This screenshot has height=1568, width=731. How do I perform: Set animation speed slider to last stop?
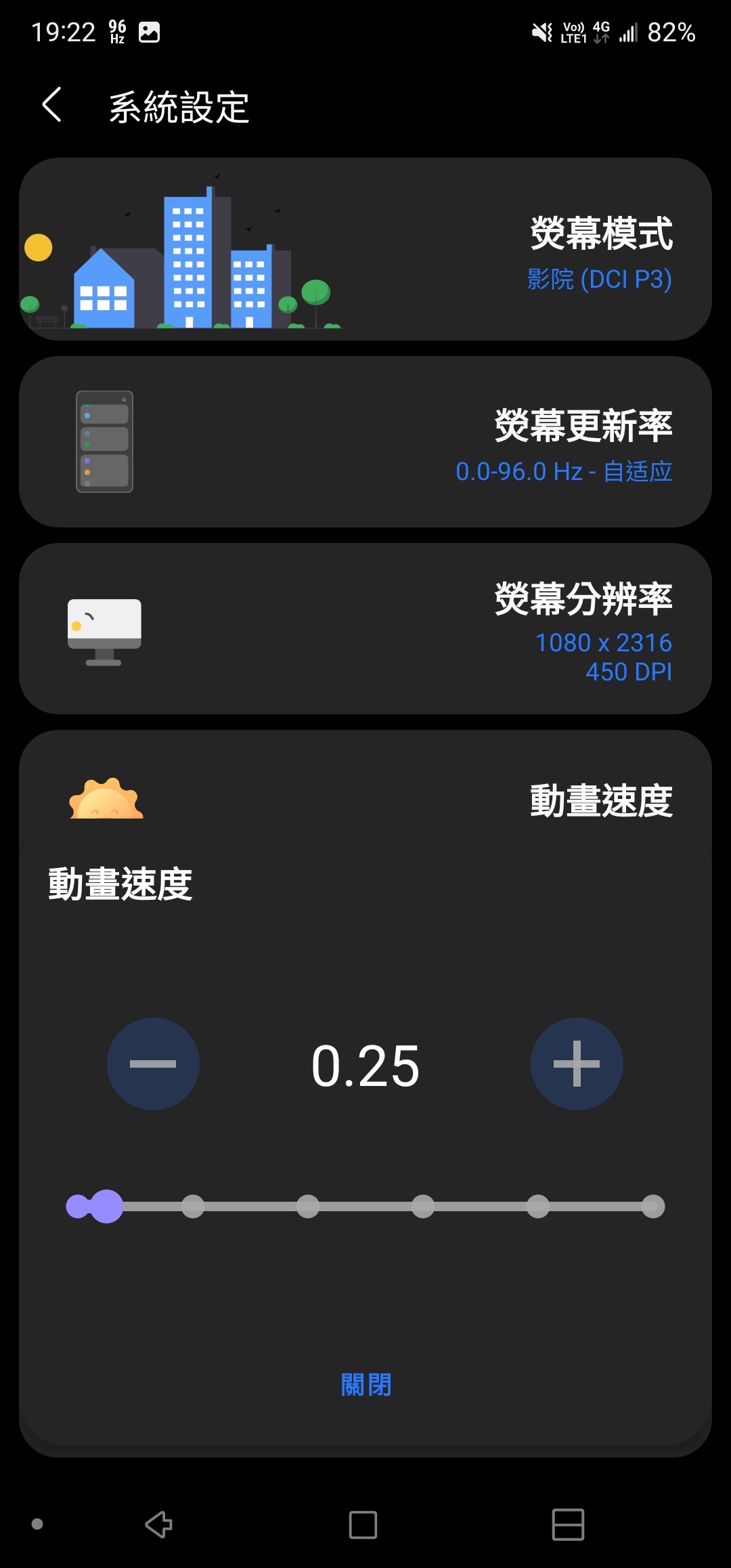[653, 1206]
